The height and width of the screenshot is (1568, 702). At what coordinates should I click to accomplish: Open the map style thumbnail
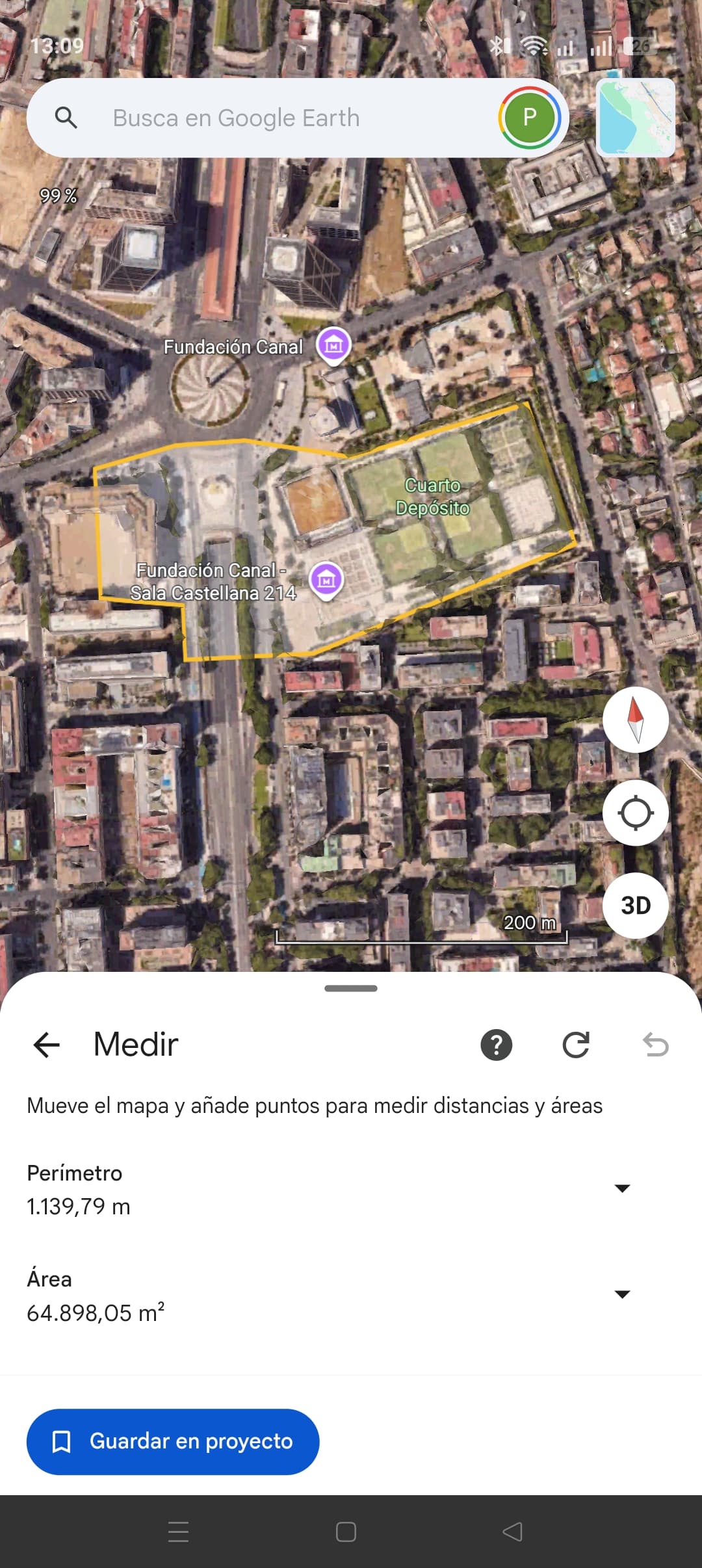pos(636,118)
